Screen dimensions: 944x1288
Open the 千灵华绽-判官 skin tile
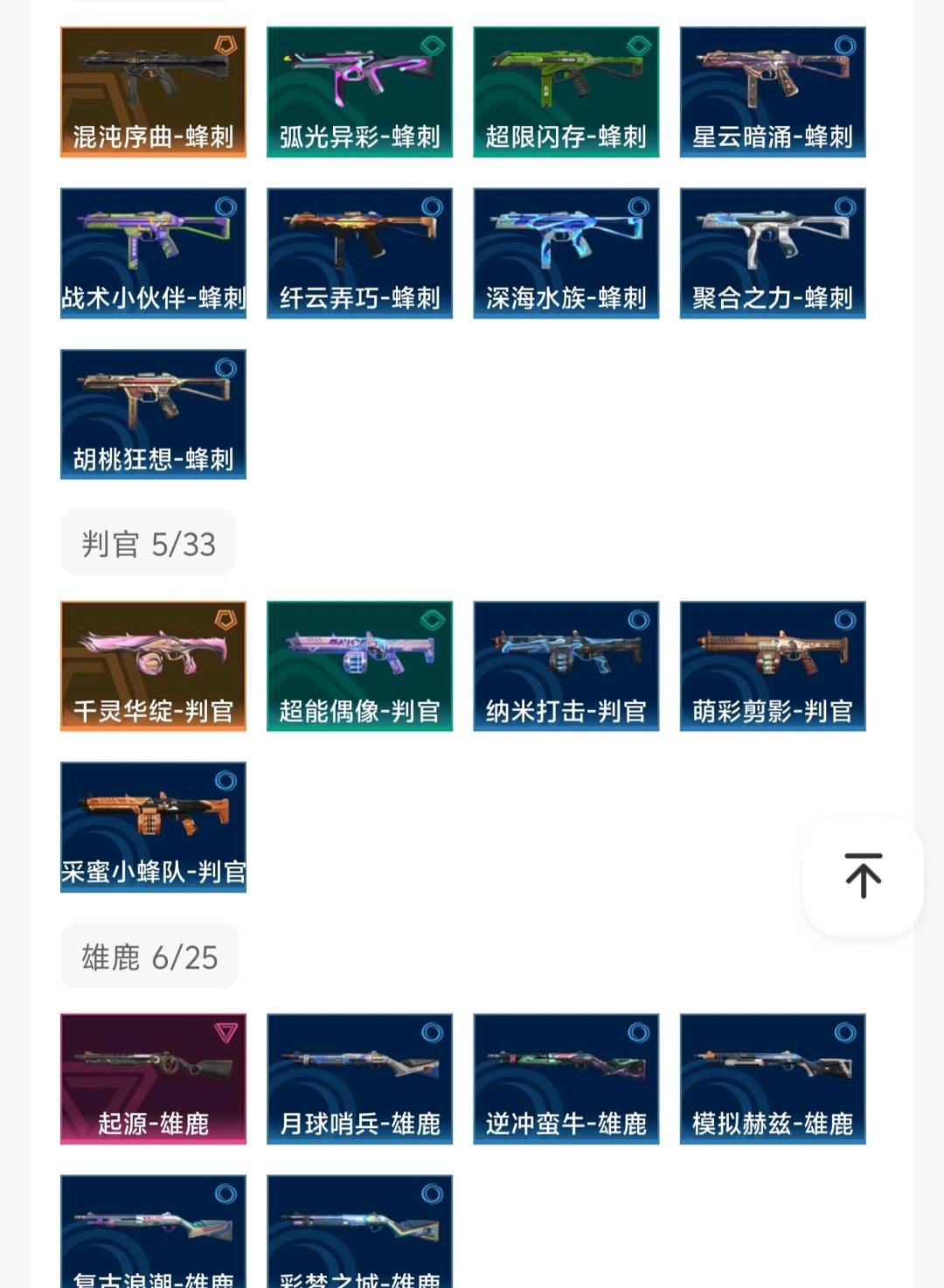click(153, 665)
